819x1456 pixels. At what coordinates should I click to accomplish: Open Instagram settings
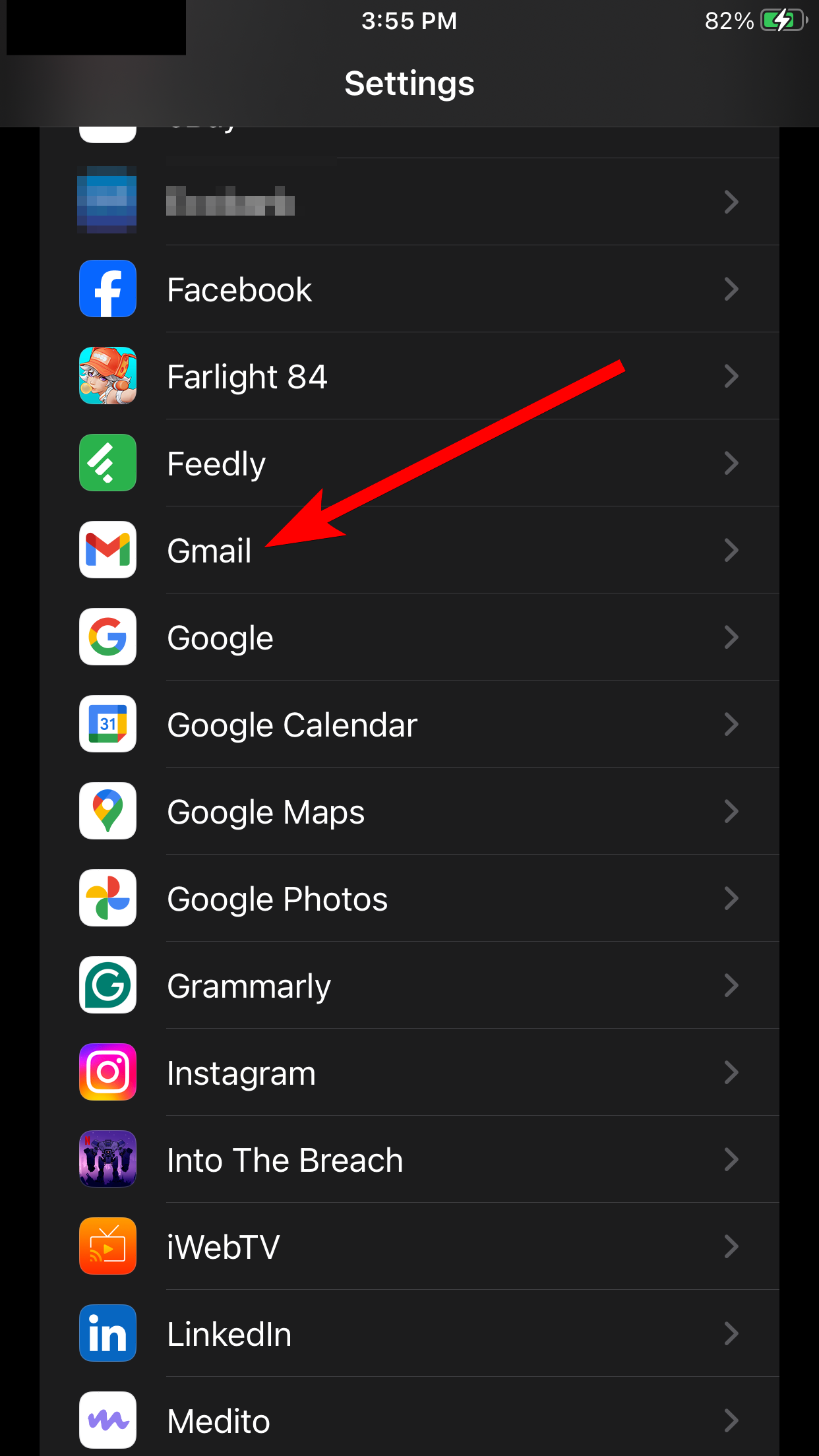tap(409, 1073)
